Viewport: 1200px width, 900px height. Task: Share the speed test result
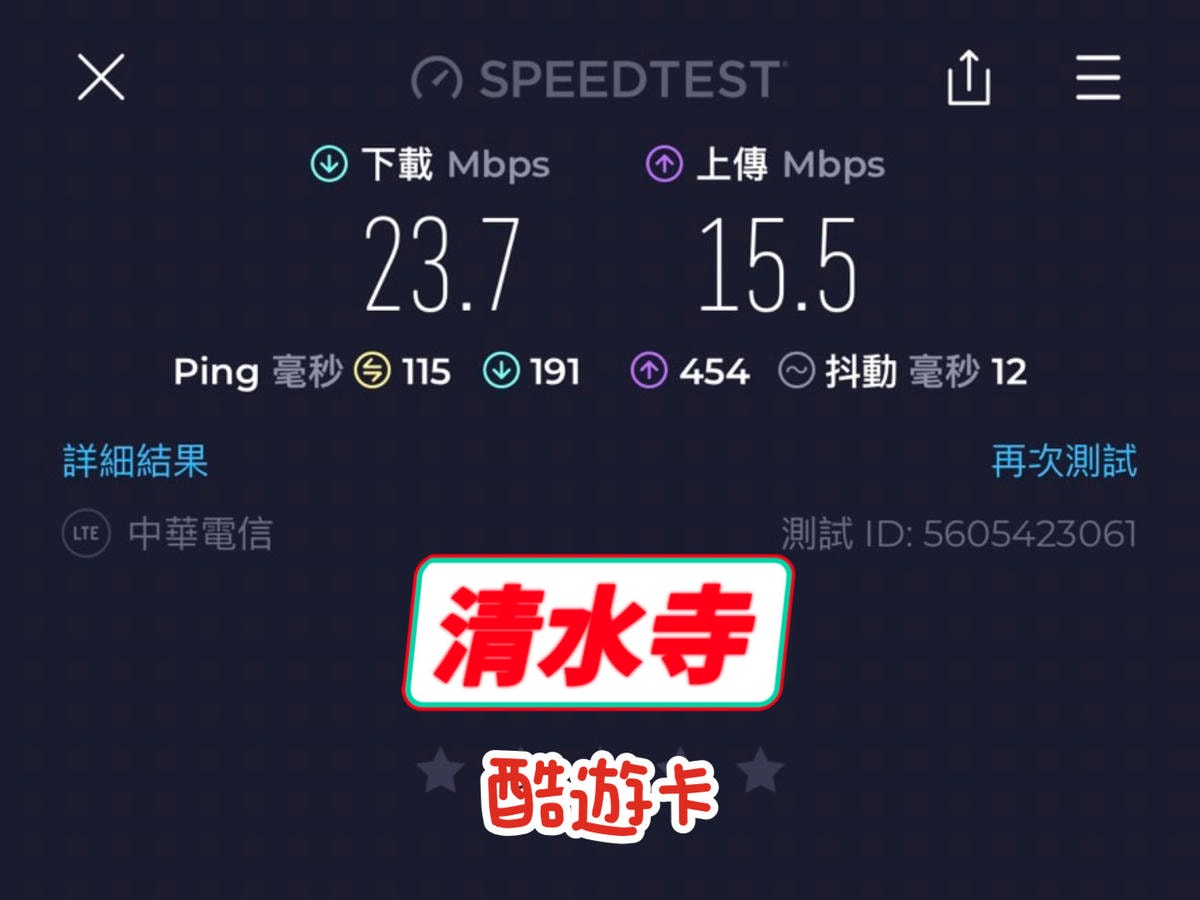968,78
